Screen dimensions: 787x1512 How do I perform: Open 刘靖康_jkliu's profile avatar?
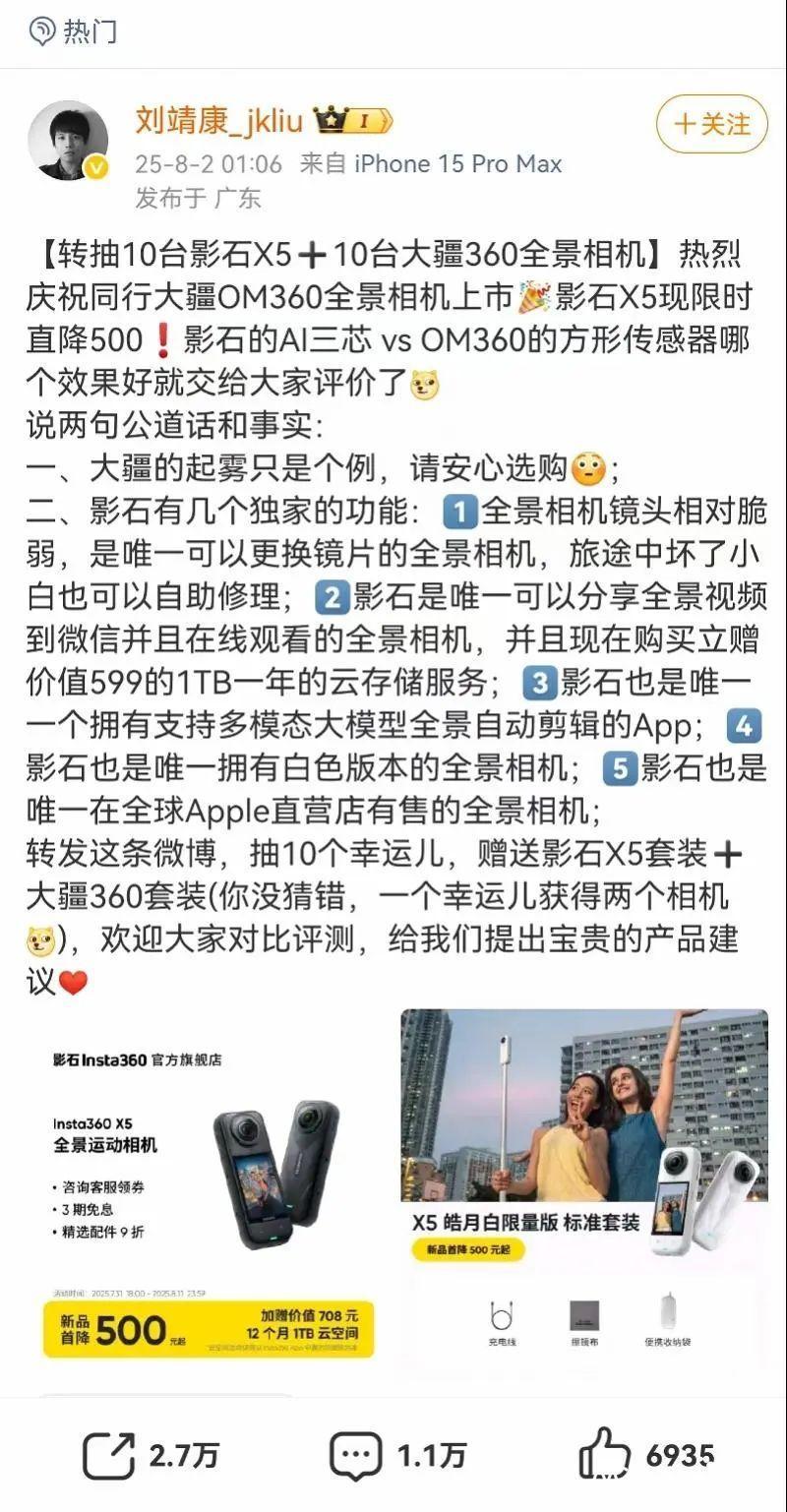click(x=68, y=141)
